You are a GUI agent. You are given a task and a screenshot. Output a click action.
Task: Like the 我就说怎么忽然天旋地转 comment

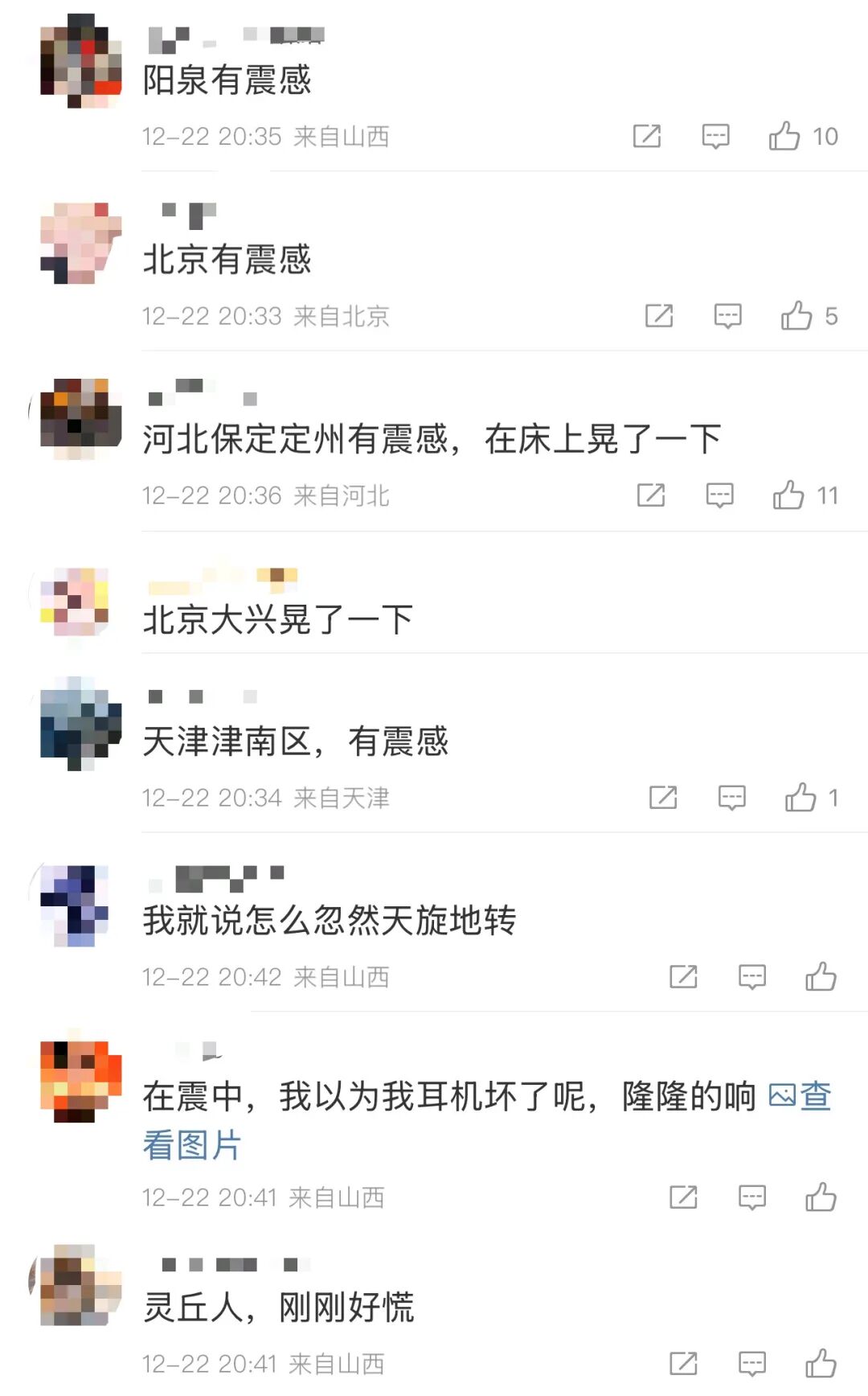(821, 977)
